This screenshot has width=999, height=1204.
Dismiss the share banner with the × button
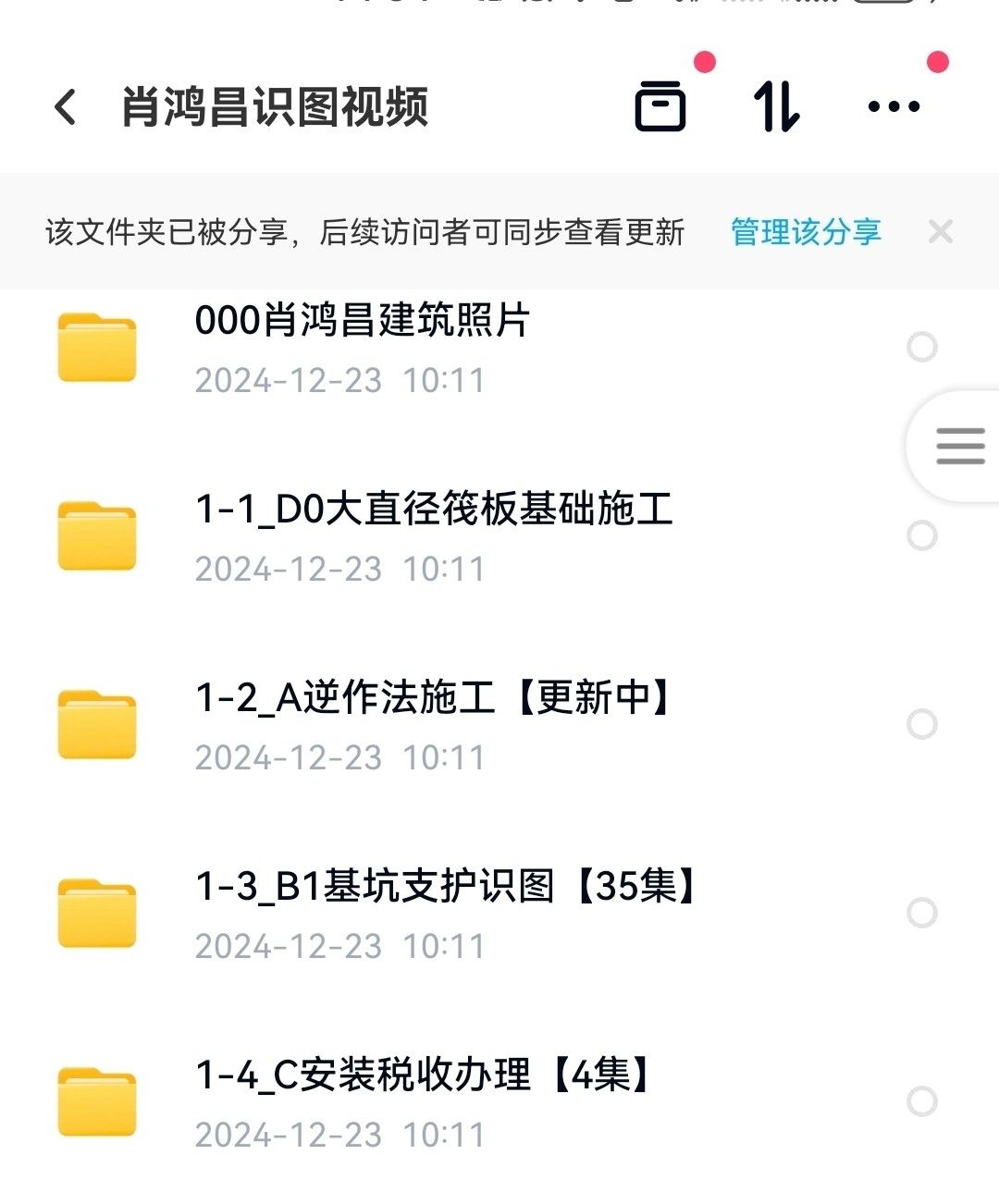click(x=942, y=231)
